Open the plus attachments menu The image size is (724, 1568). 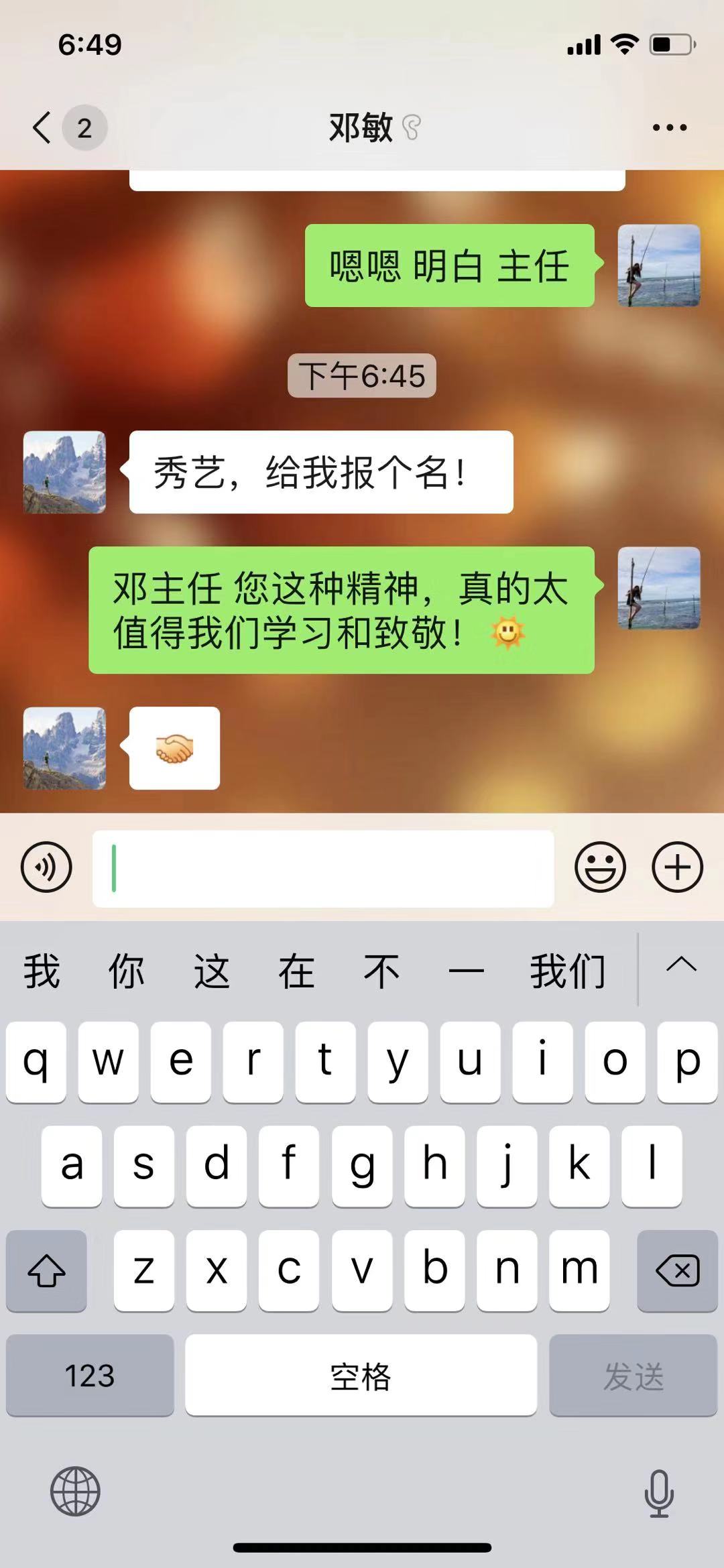click(677, 867)
